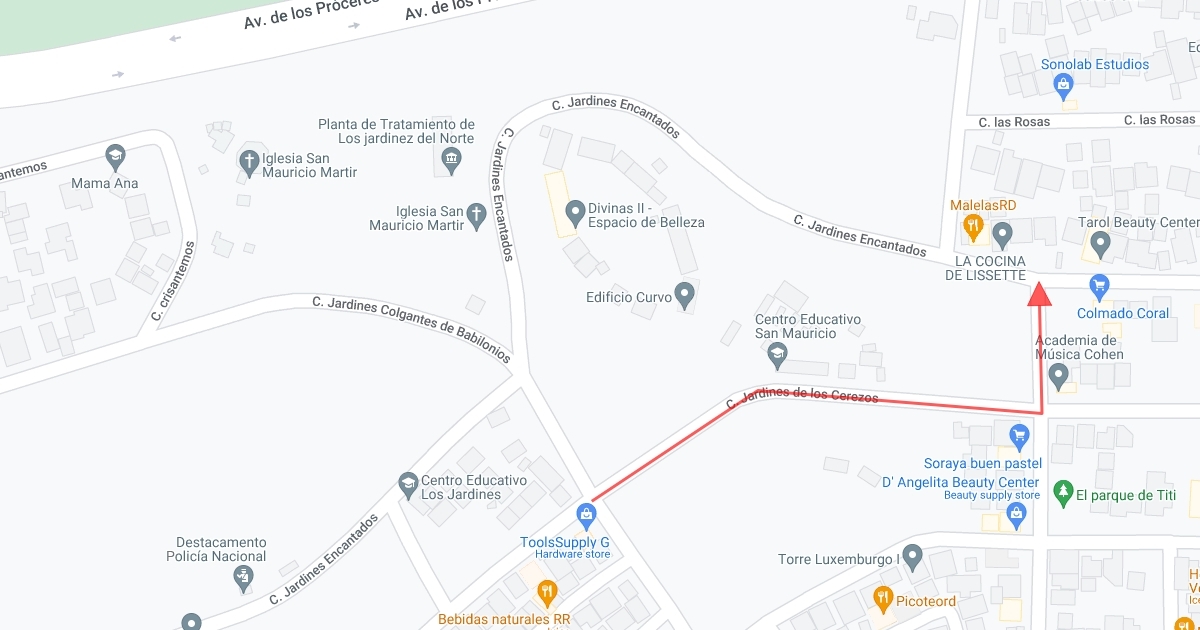
Task: Select the Mama Ana school pin
Action: 115,158
